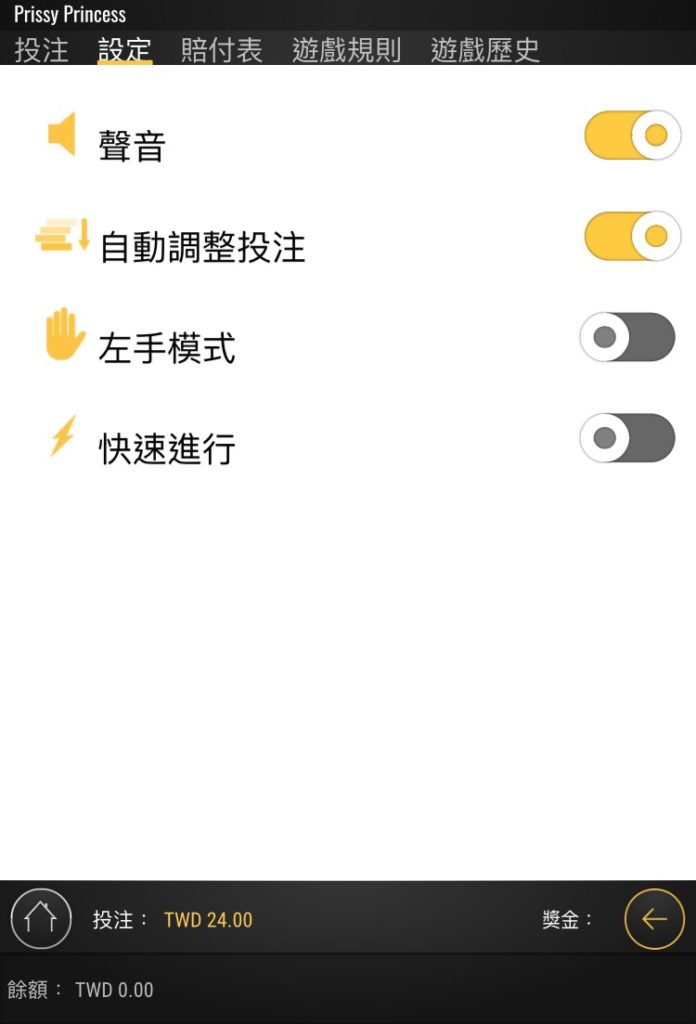Open the 遊戲歷史 tab
Screen dimensions: 696x1024
coord(485,50)
